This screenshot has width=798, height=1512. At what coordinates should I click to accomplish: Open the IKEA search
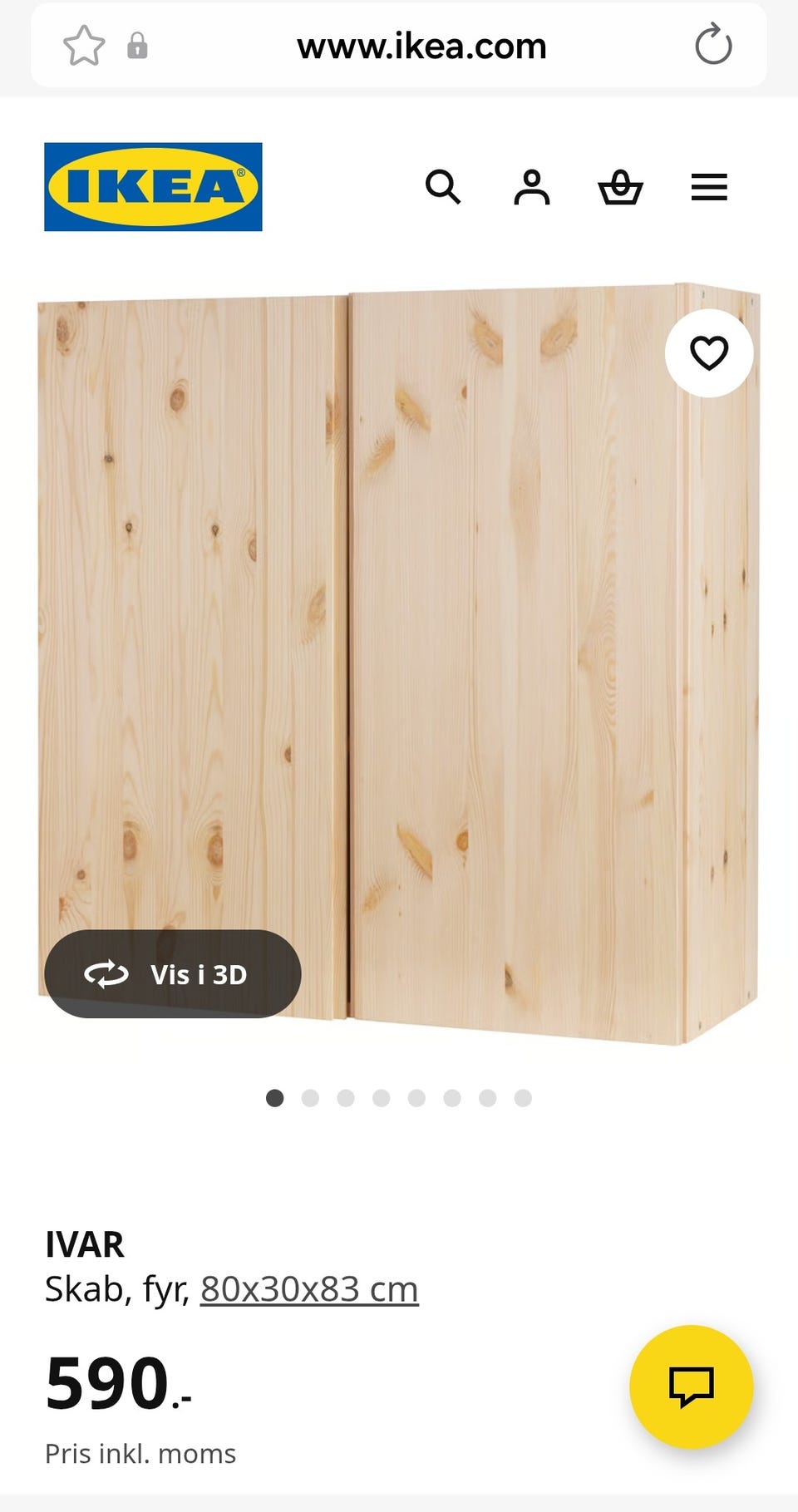tap(443, 187)
